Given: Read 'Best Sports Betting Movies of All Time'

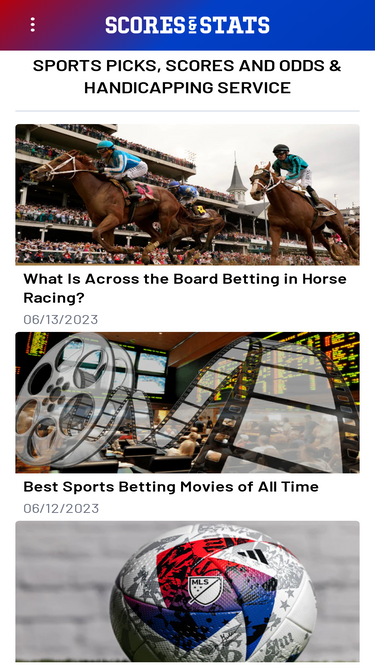Looking at the screenshot, I should coord(171,487).
